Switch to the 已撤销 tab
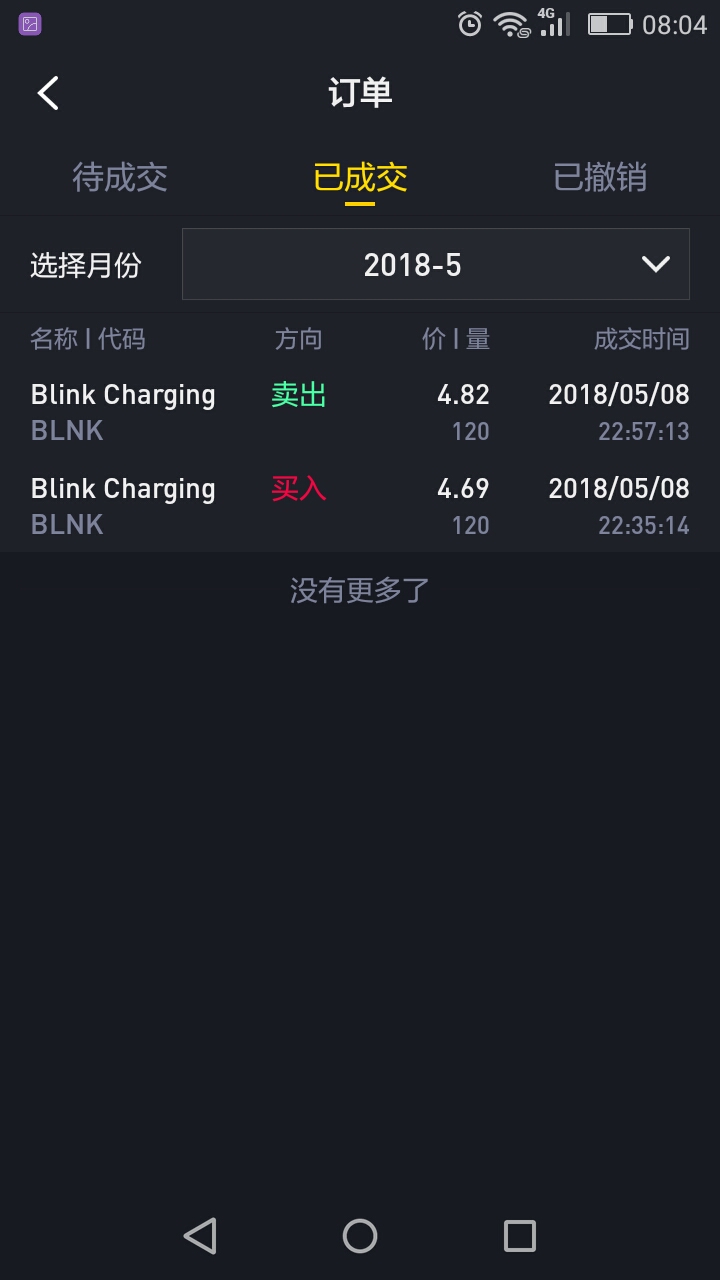 [600, 177]
